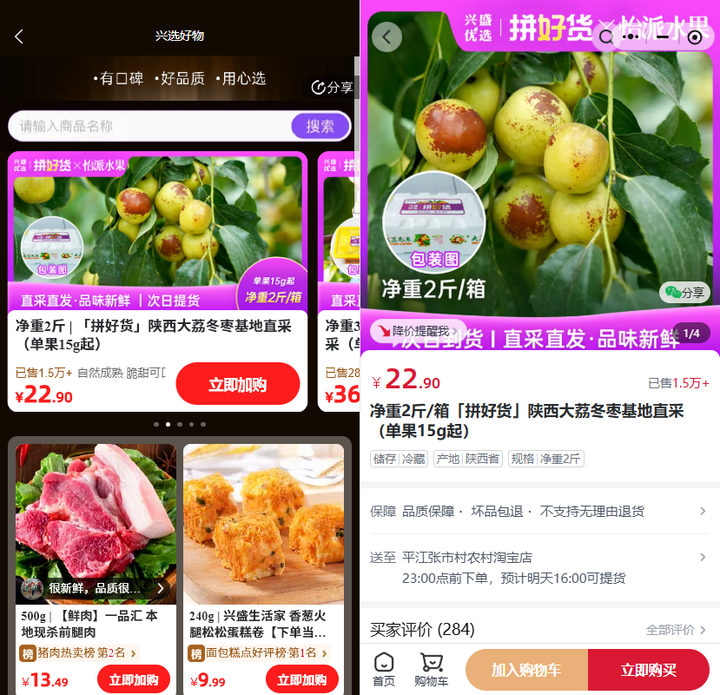View 全部评价 for buyer reviews

(x=676, y=630)
